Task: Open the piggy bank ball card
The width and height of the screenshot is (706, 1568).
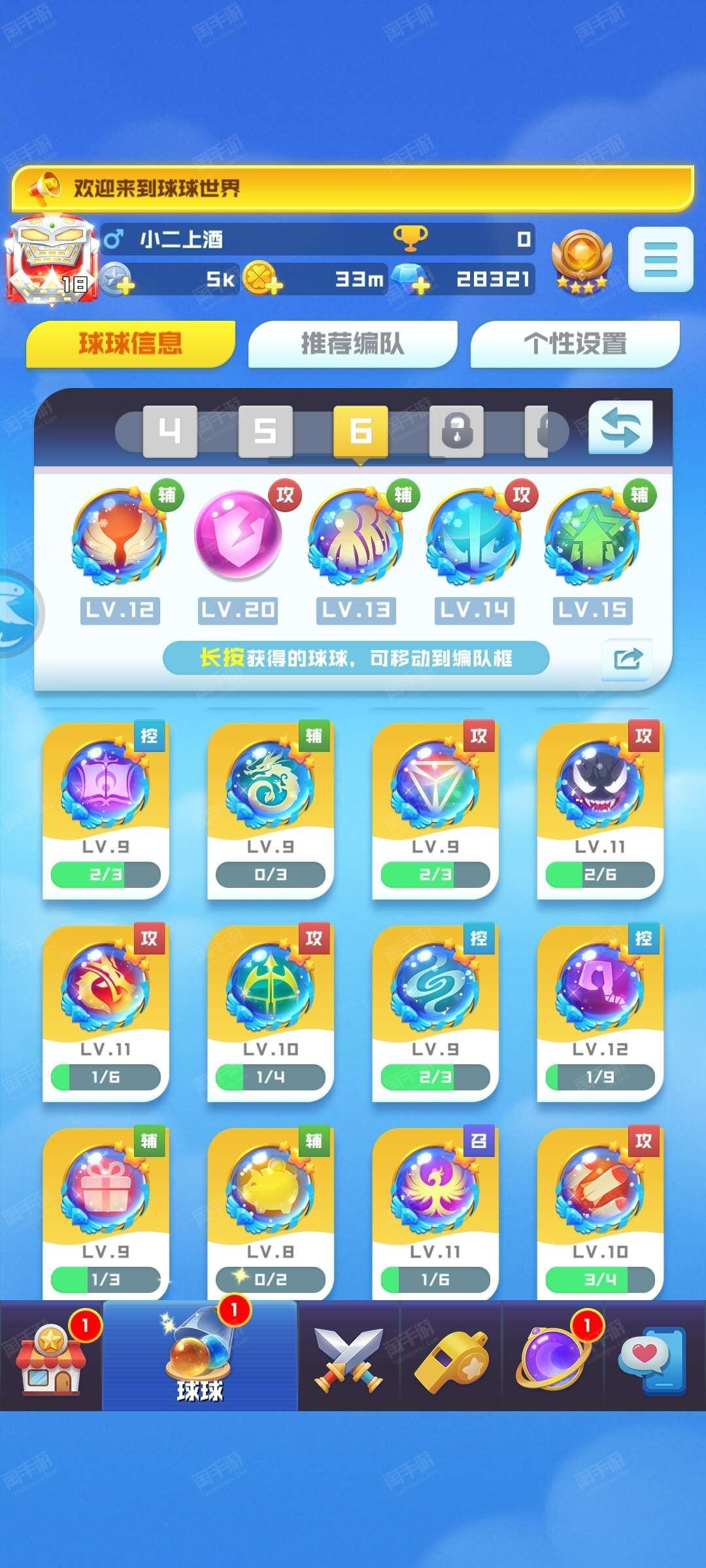Action: pos(271,1213)
